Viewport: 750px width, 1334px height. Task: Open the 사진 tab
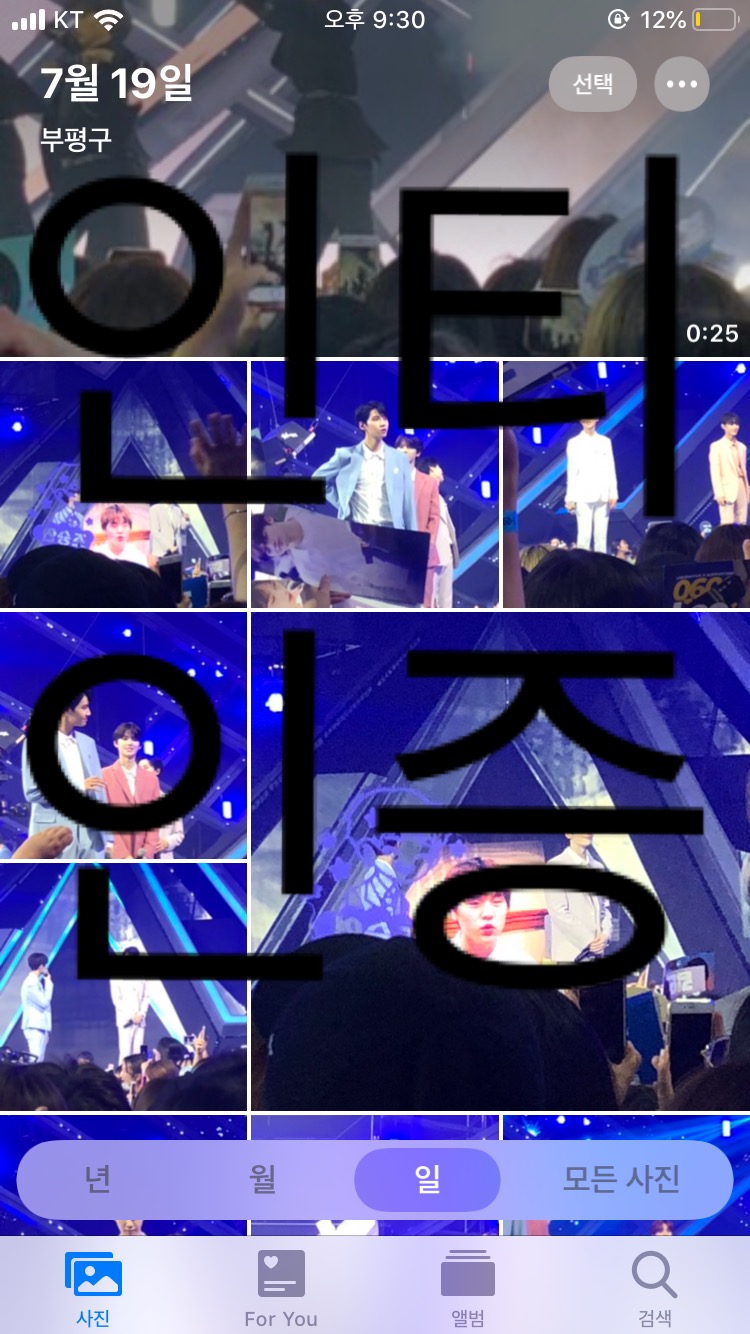(93, 1288)
